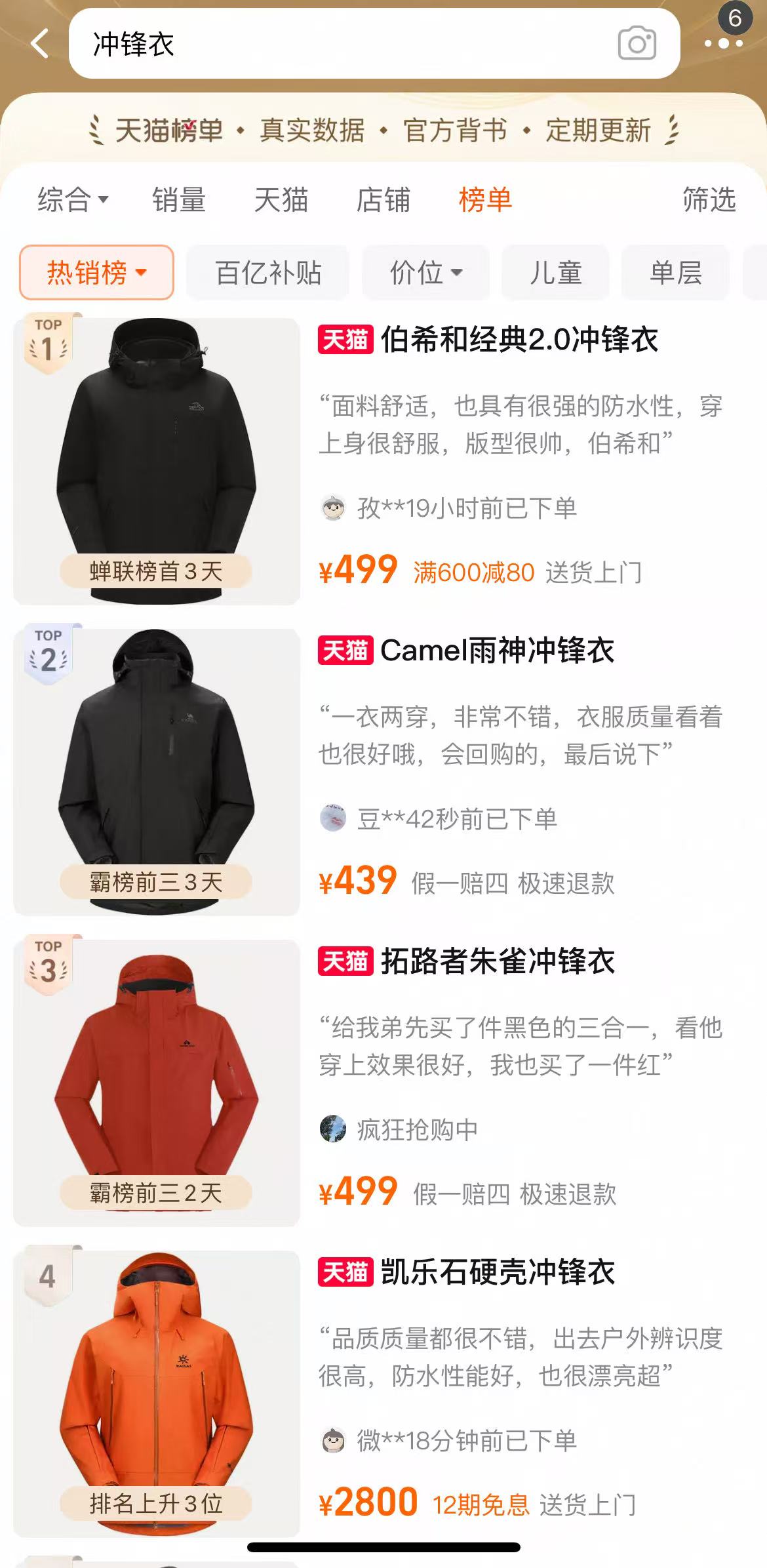767x1568 pixels.
Task: View 拓路者朱雀冲锋衣 listing
Action: click(497, 961)
